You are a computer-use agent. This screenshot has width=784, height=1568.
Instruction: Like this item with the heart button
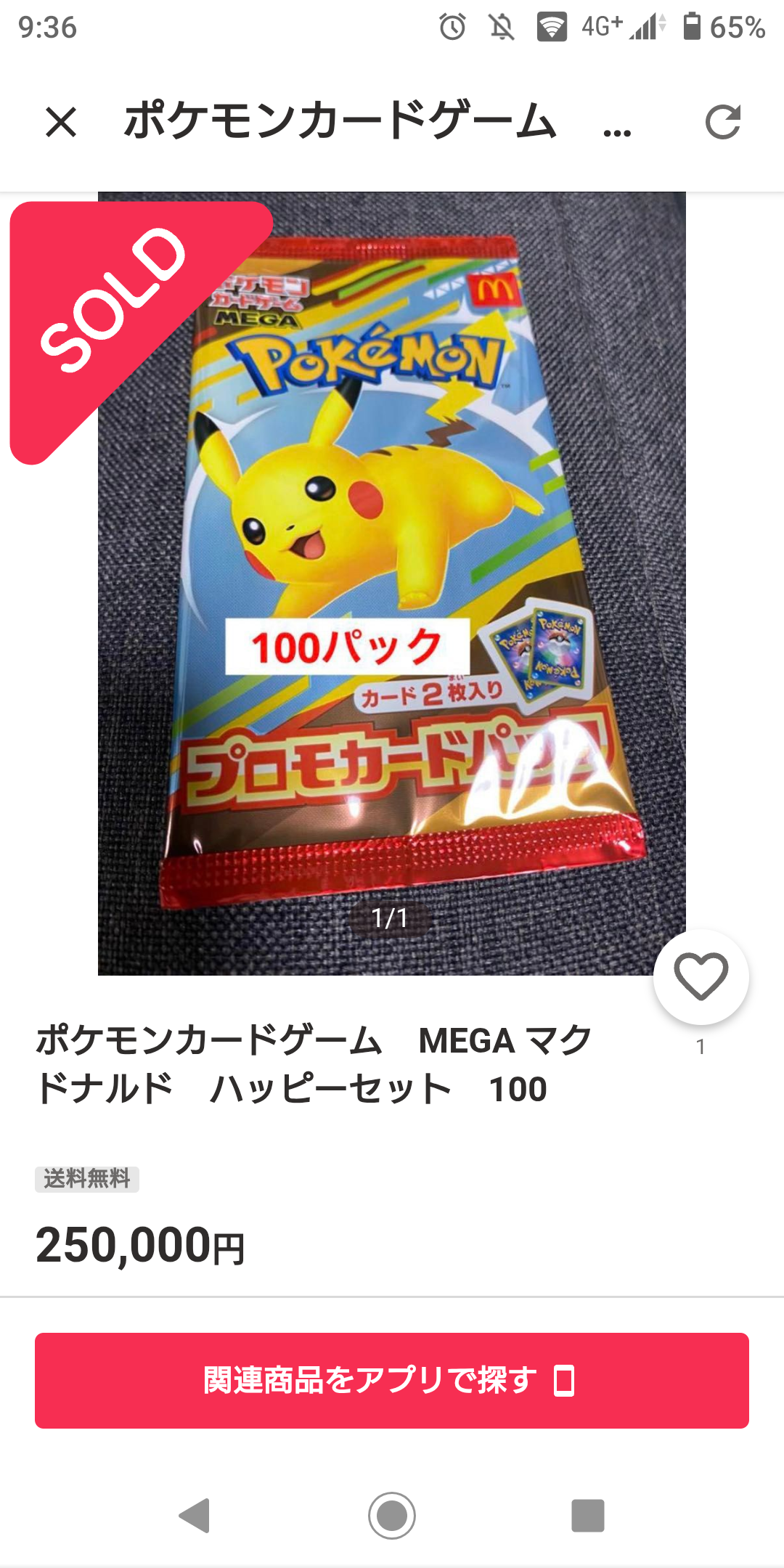pos(701,976)
